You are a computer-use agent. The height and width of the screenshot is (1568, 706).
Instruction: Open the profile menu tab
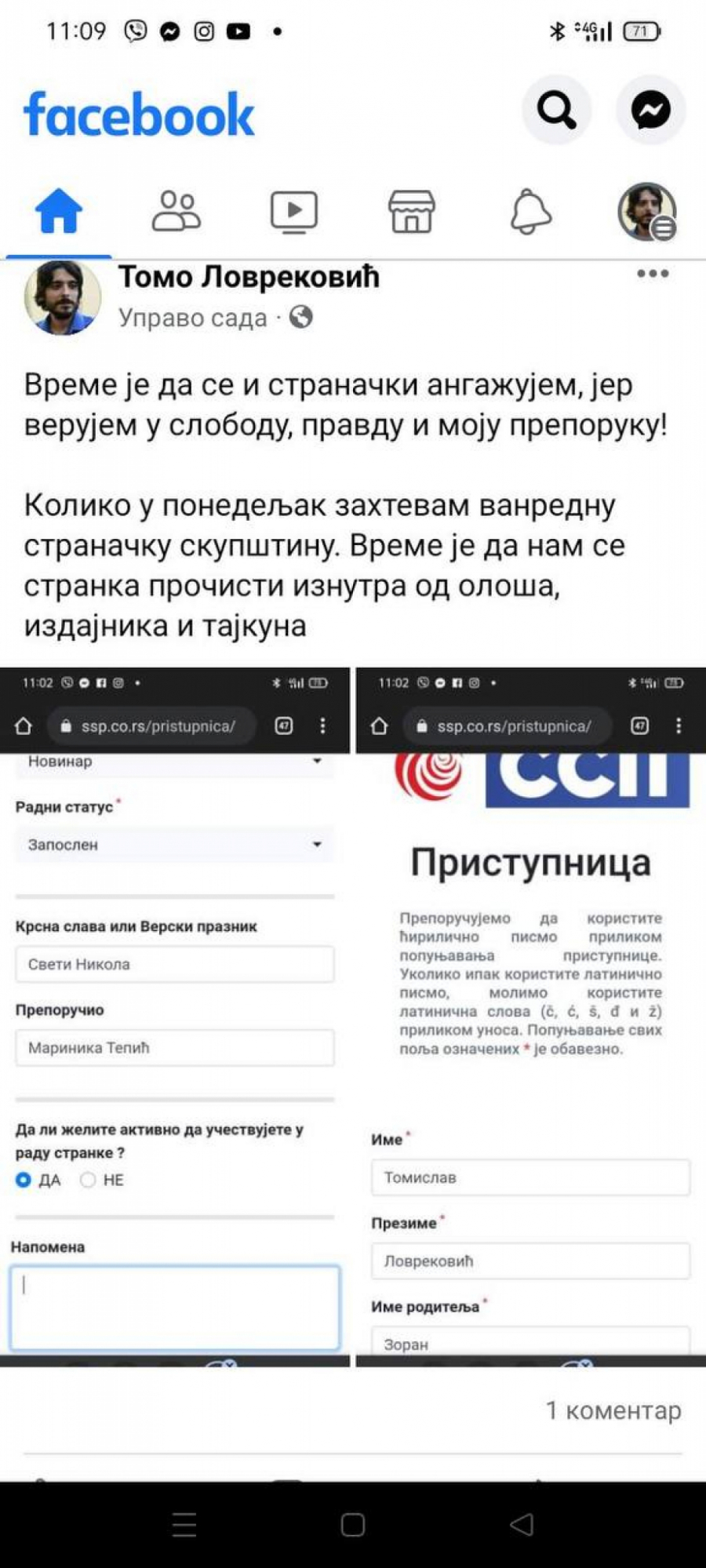pos(647,212)
